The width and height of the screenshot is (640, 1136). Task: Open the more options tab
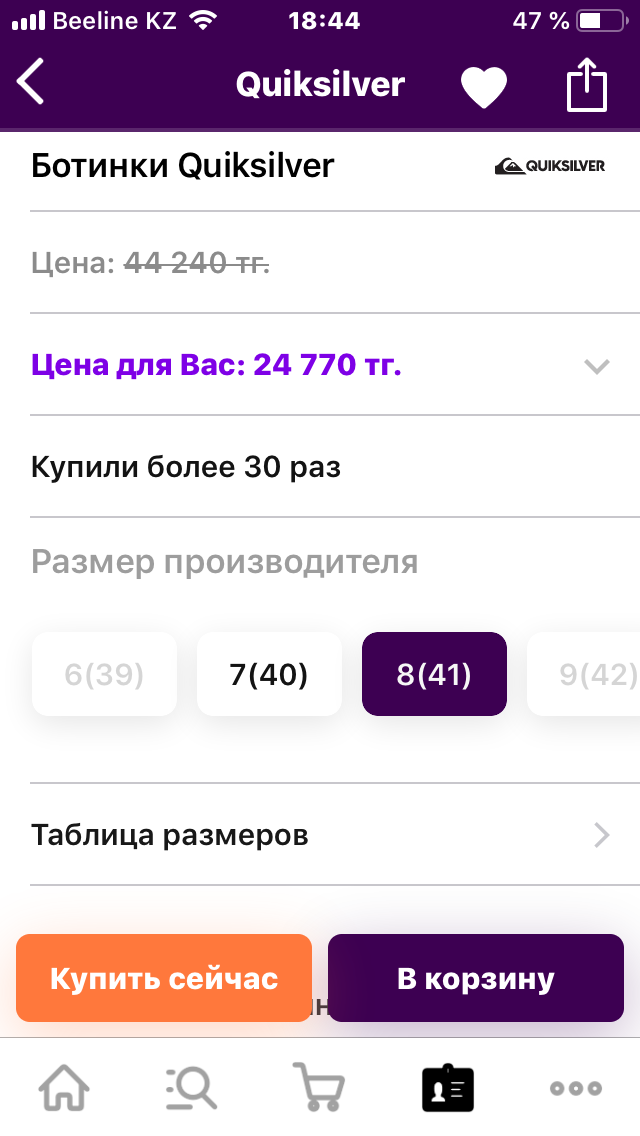[x=577, y=1087]
